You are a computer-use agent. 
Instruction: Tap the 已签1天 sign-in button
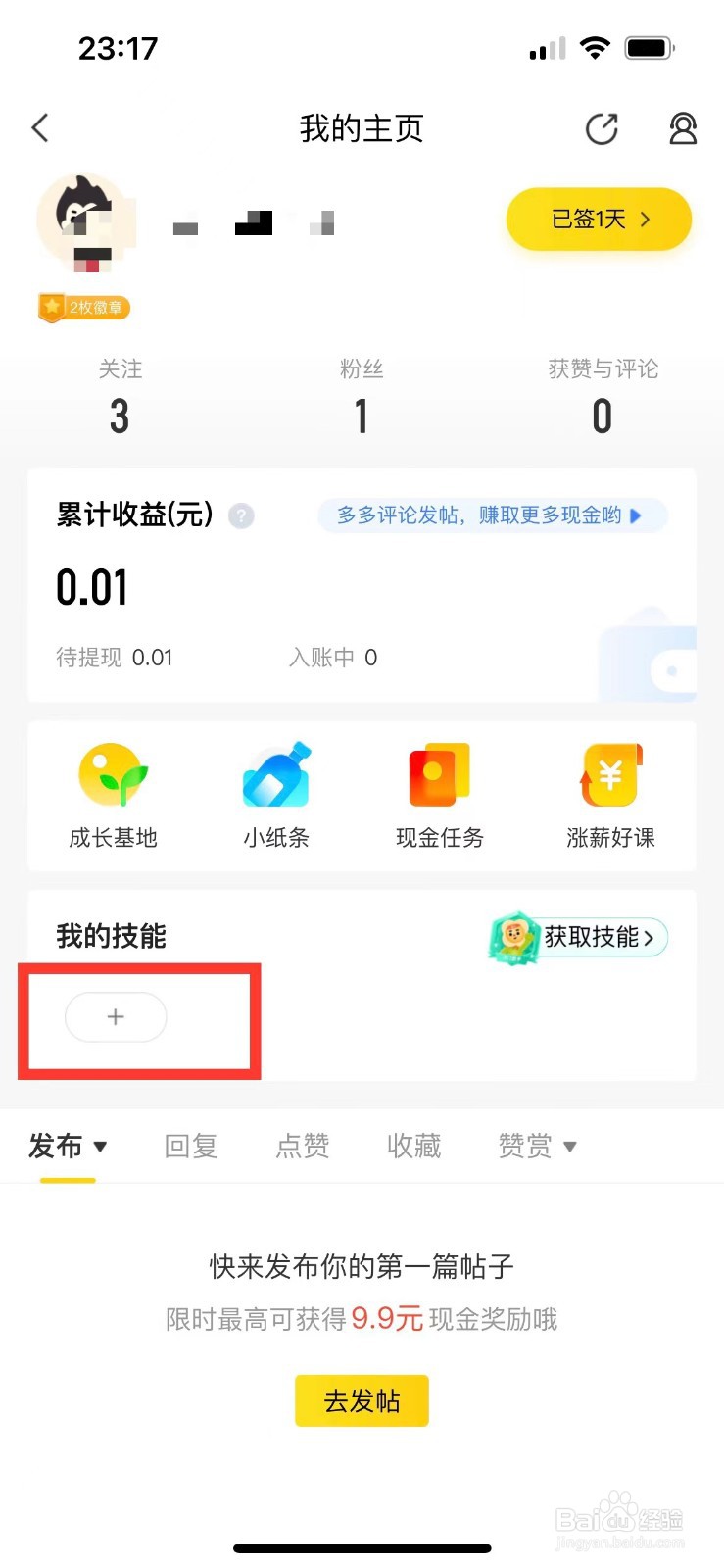(x=598, y=220)
